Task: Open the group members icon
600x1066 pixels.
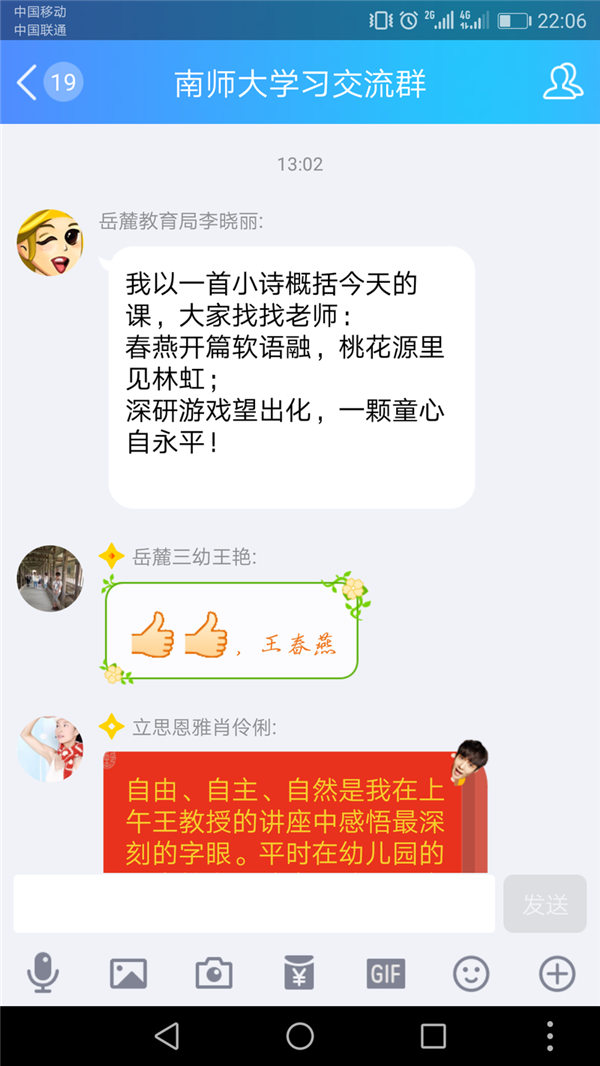Action: tap(562, 82)
